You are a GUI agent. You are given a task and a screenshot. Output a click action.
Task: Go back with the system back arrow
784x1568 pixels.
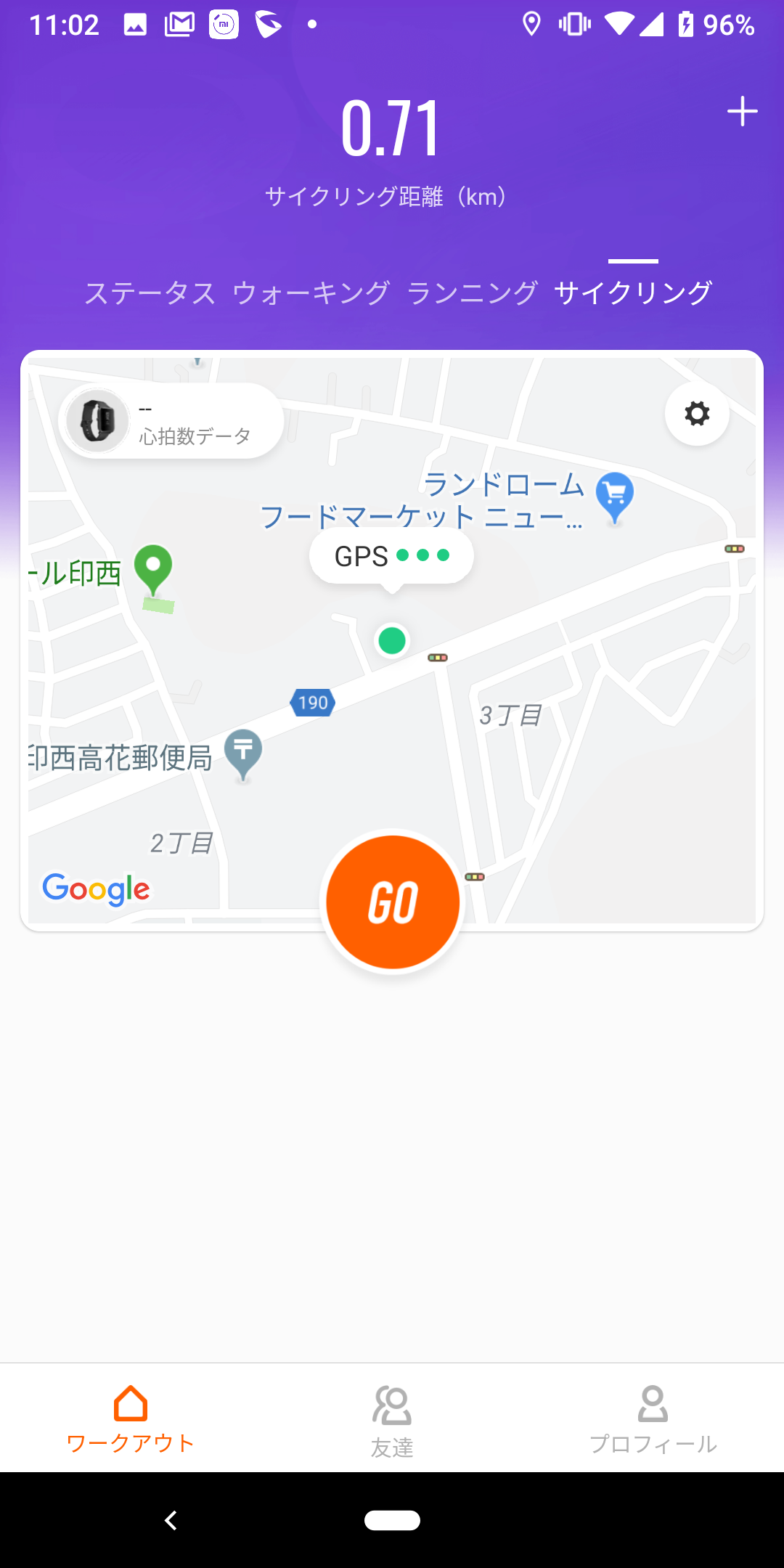171,1520
